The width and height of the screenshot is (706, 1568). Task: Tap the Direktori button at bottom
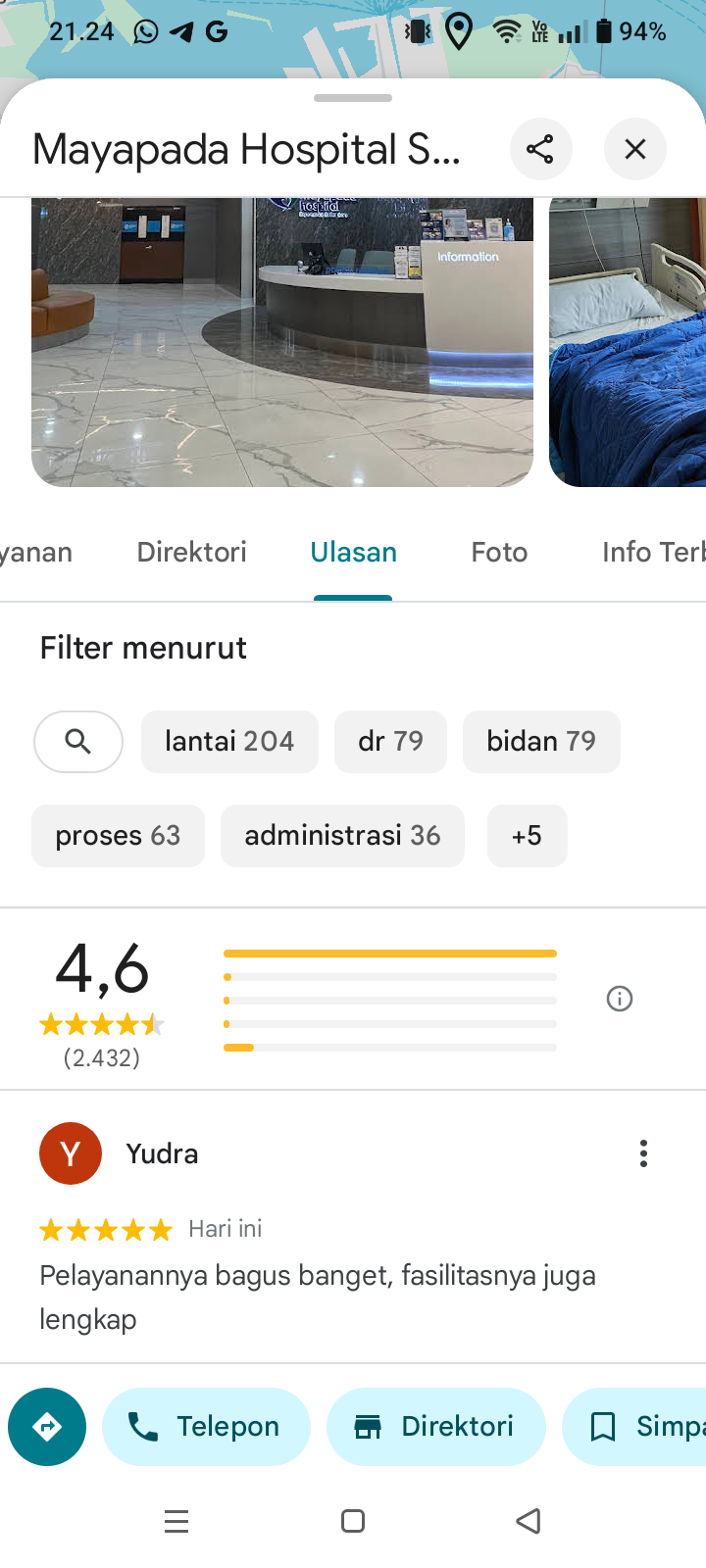pos(435,1427)
